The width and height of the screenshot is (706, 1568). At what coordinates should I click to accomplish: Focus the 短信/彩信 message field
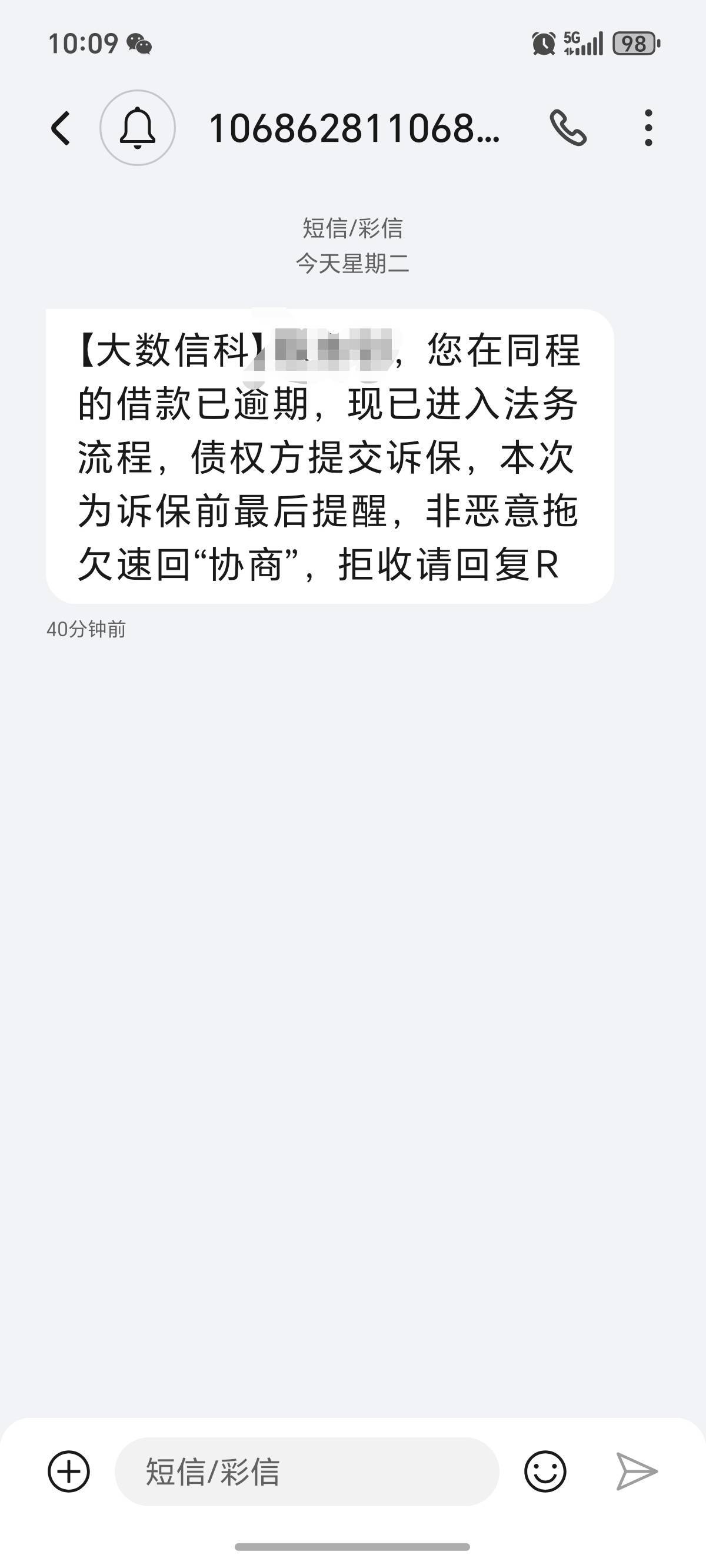(307, 1472)
